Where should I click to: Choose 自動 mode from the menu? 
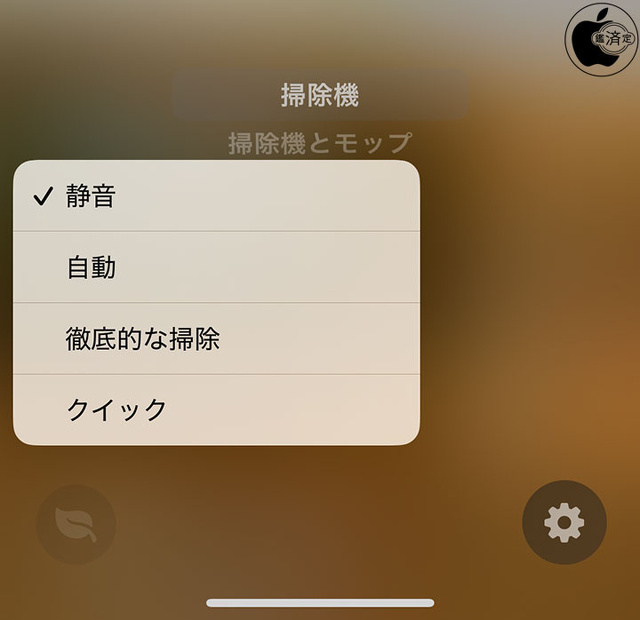(215, 267)
